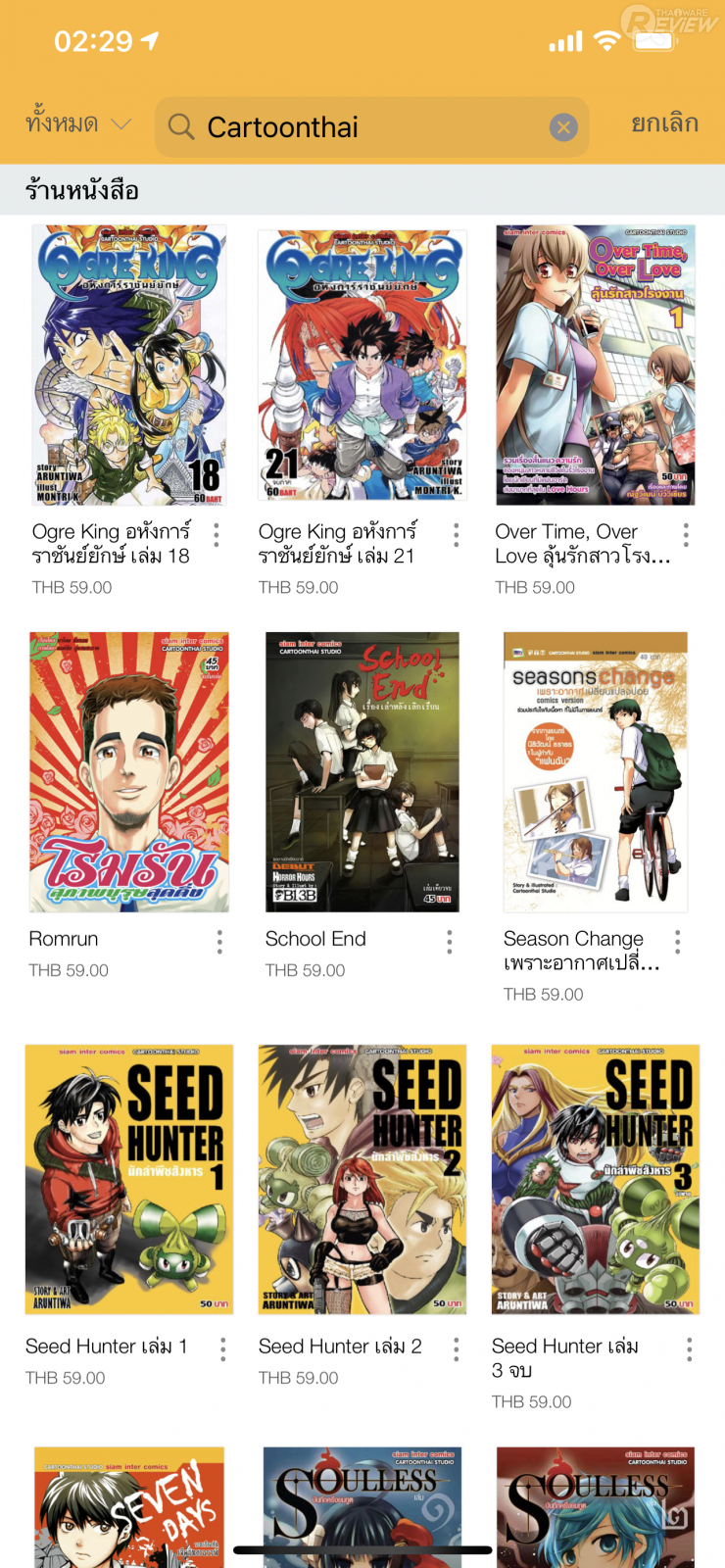Open the Romrun book cover
This screenshot has width=725, height=1568.
click(129, 772)
